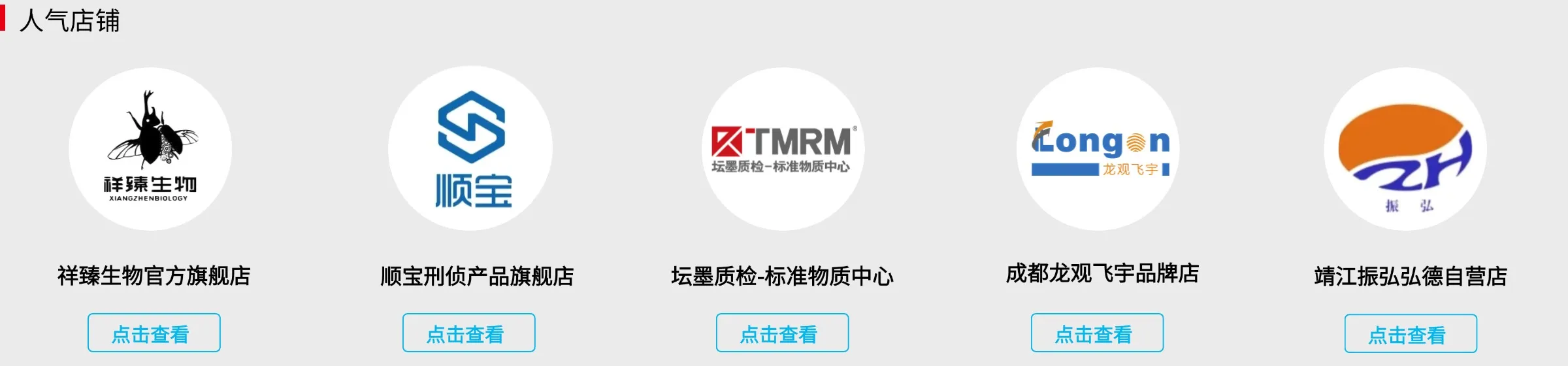Tap 点击查看 under 祥臻生物官方旗舰店

(154, 333)
